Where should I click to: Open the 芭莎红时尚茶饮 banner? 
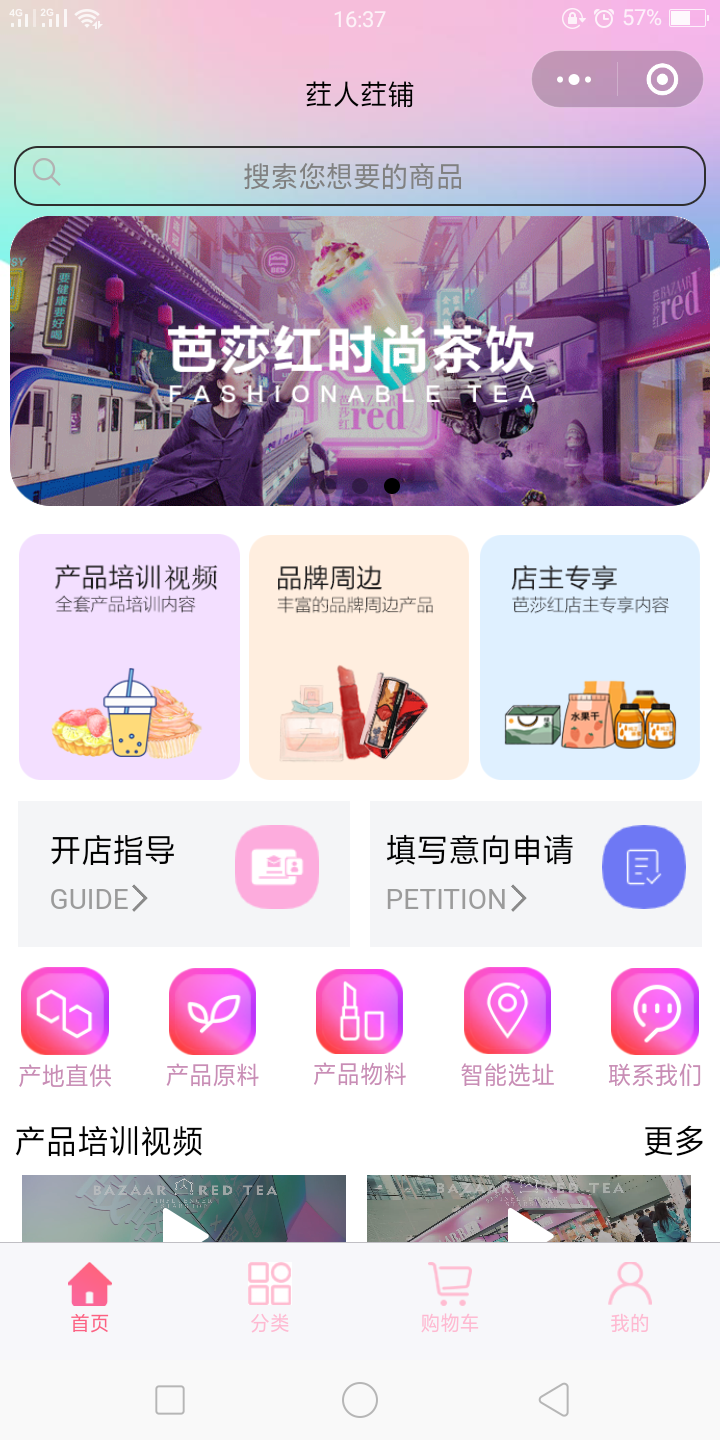(360, 361)
